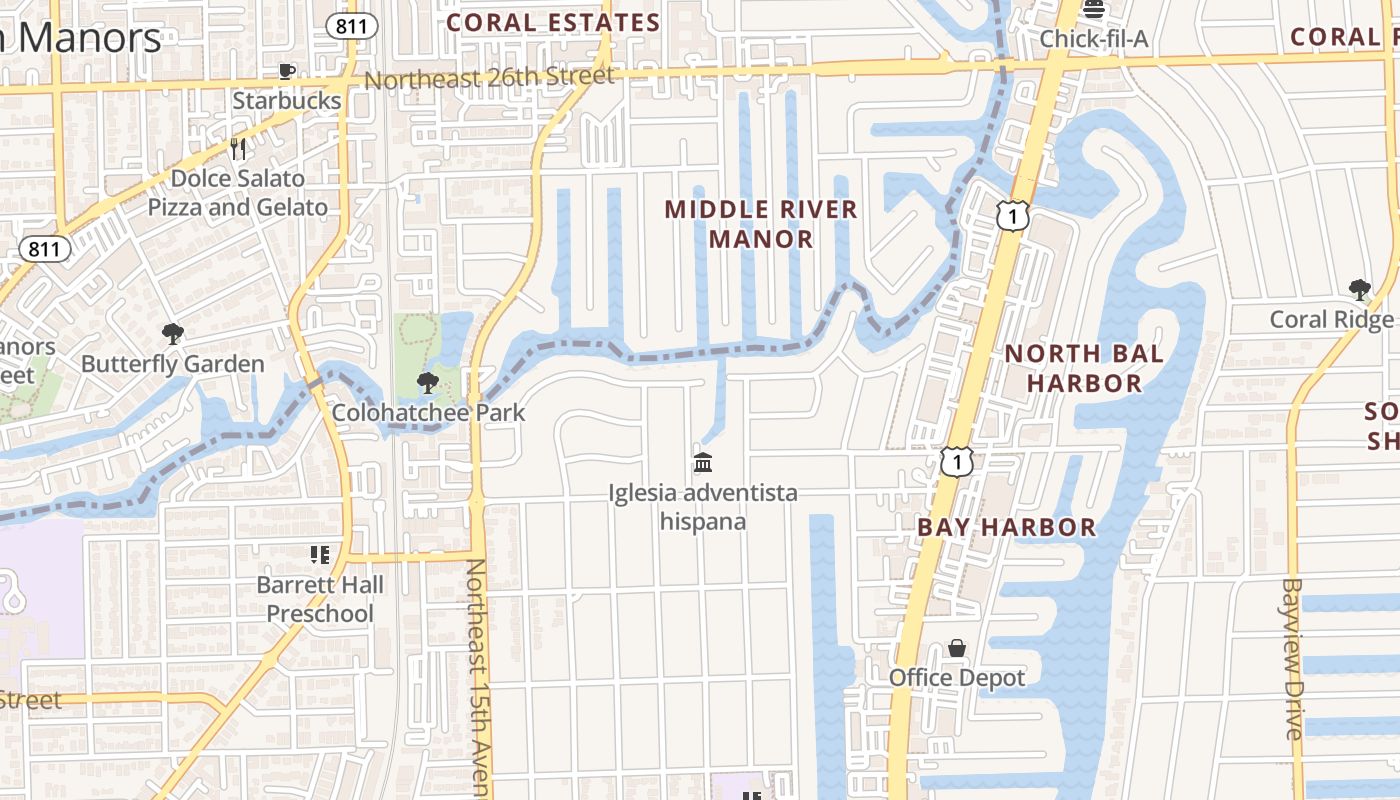Tap the Office Depot shop marker

[957, 648]
